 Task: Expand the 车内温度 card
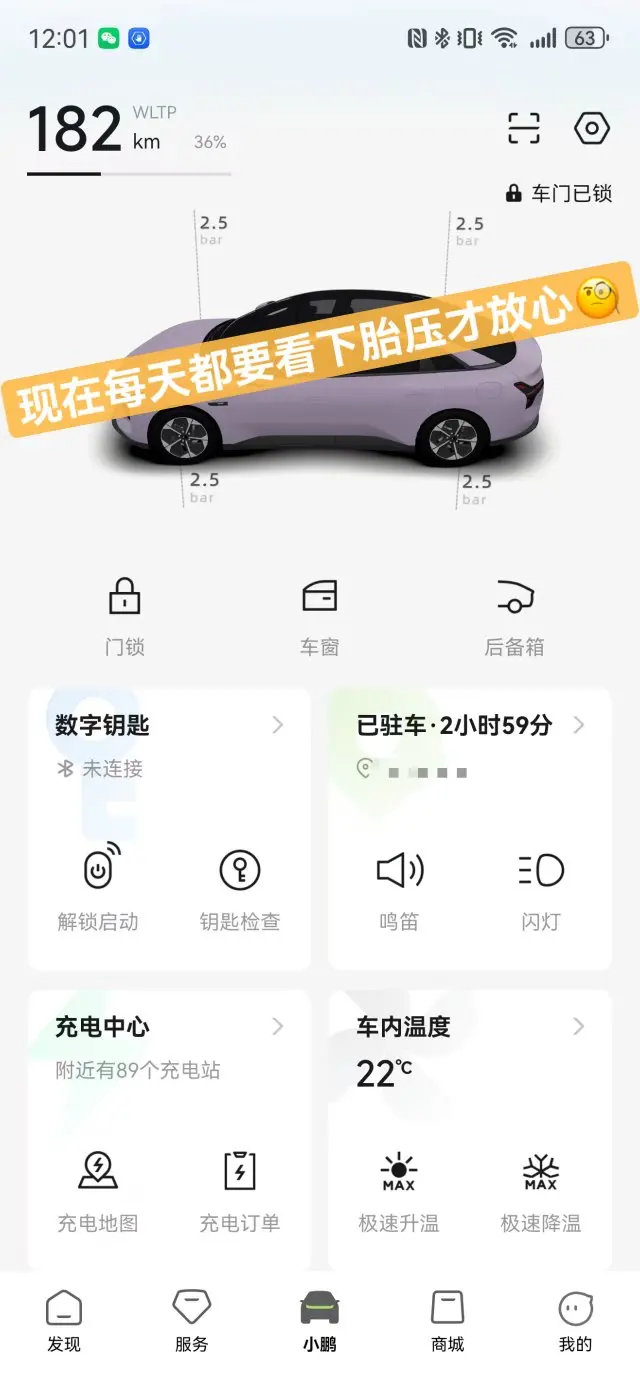(x=579, y=1026)
